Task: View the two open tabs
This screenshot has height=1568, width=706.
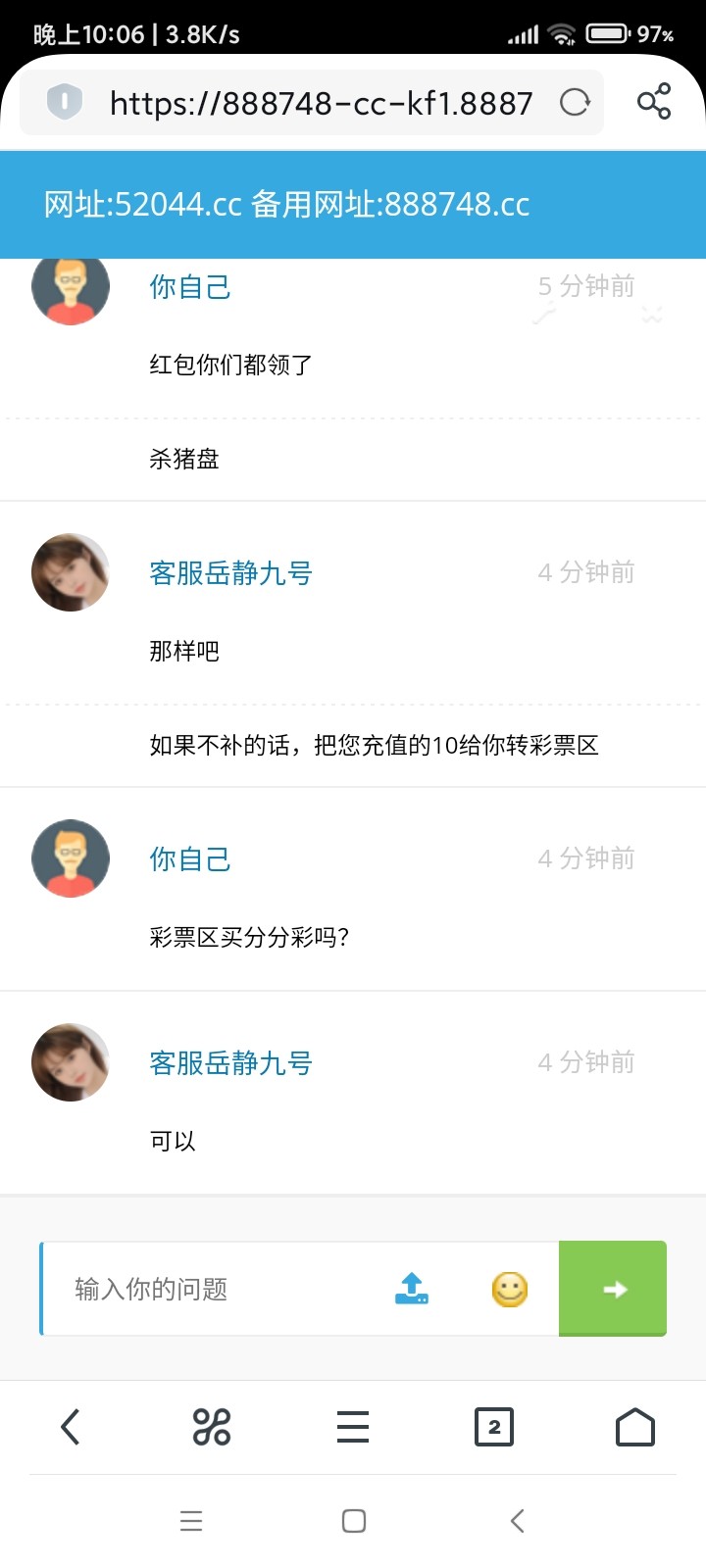Action: tap(494, 1427)
